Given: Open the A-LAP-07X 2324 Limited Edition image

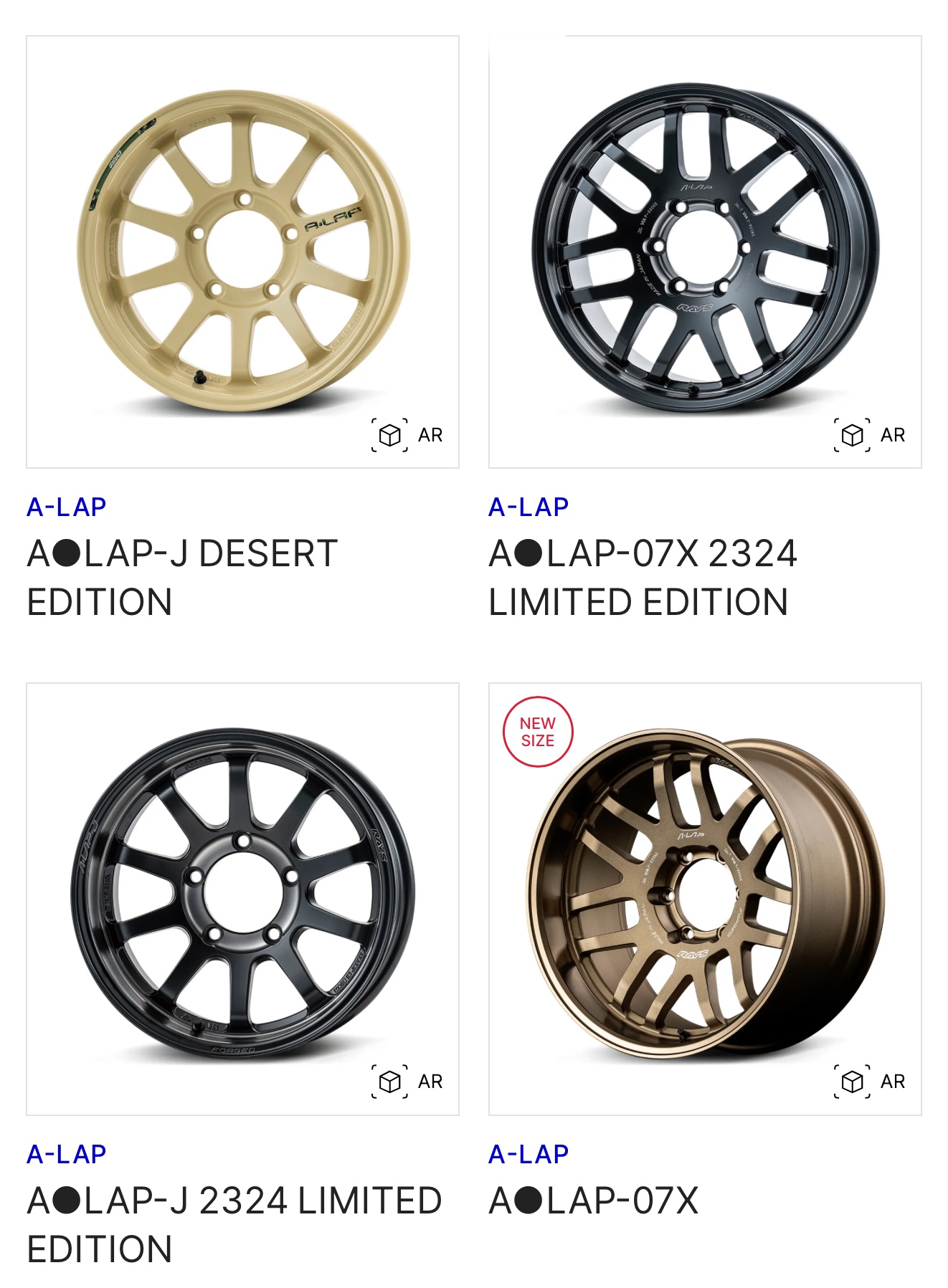Looking at the screenshot, I should coord(705,251).
